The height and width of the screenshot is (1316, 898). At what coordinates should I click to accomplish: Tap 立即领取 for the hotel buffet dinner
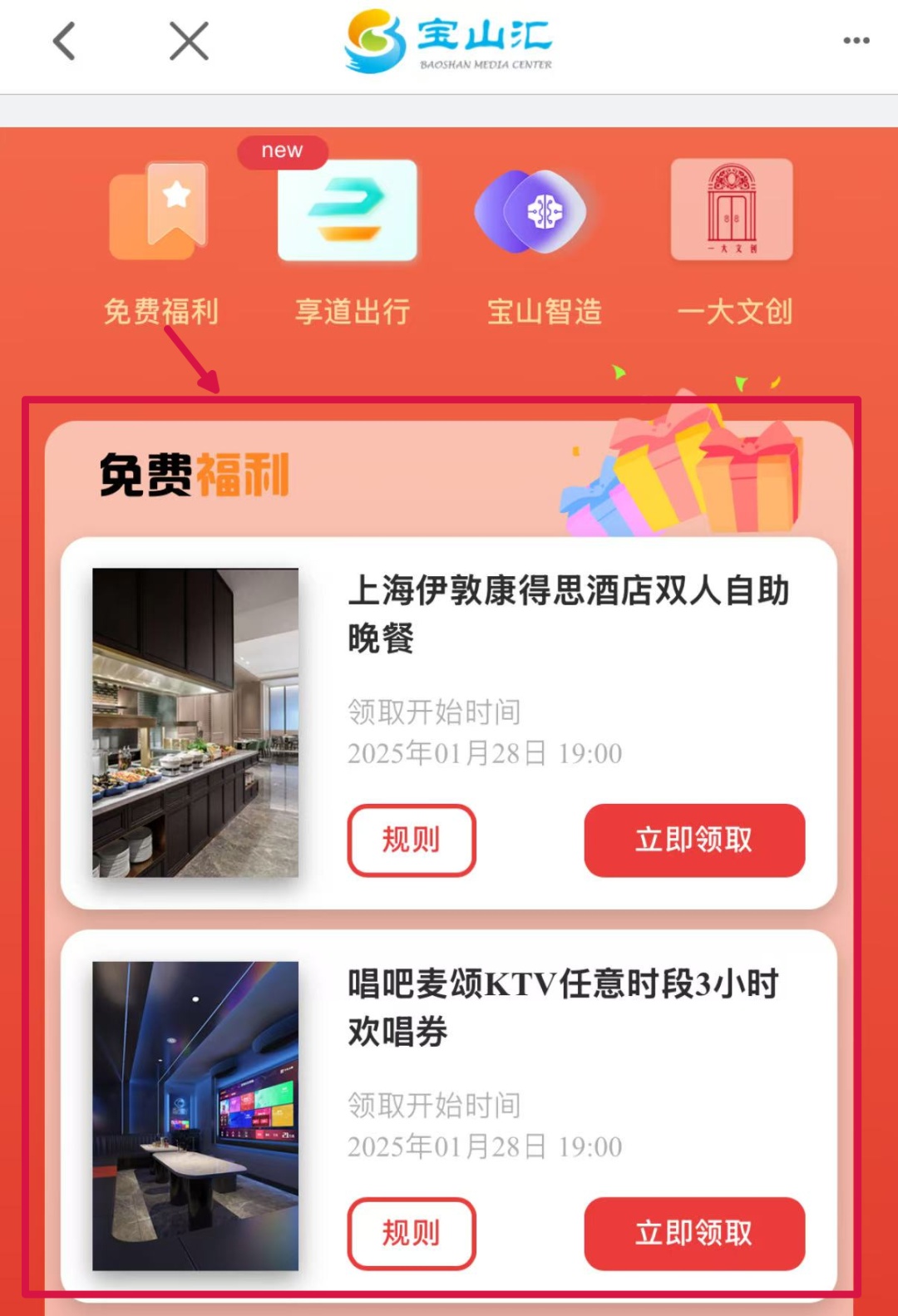pyautogui.click(x=693, y=840)
